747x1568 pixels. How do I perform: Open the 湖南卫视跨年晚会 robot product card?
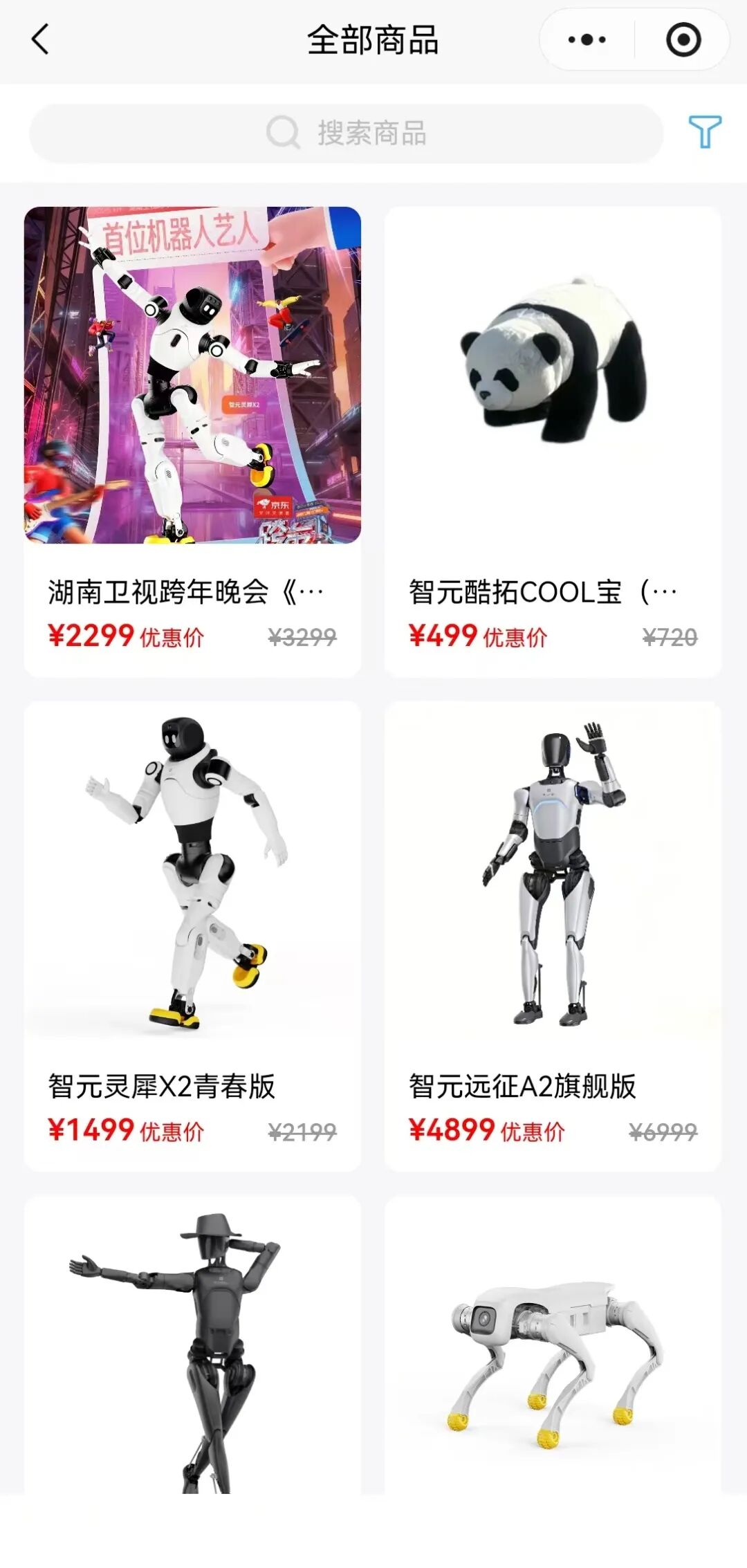[192, 443]
